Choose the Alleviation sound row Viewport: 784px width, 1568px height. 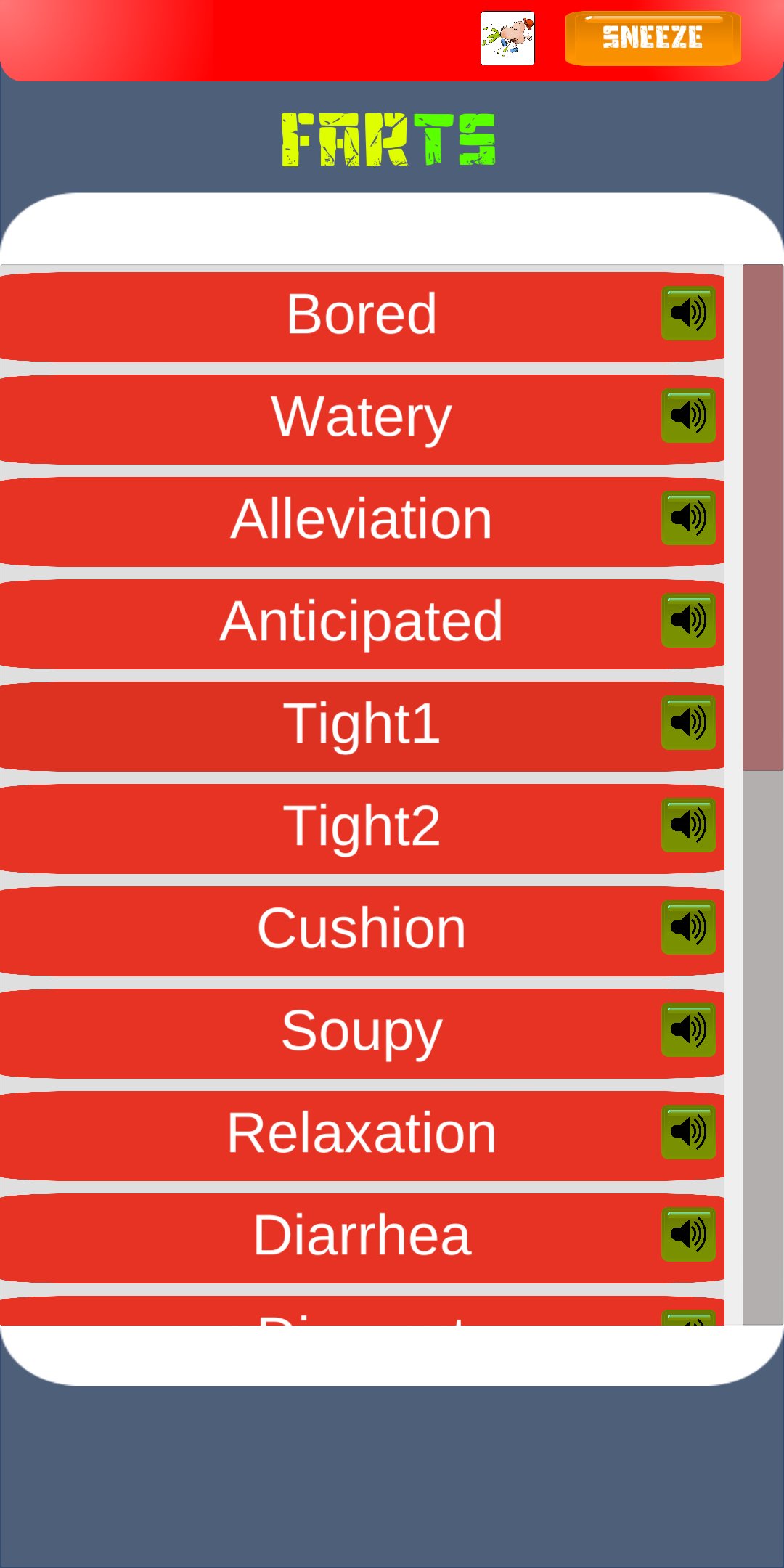(x=362, y=520)
